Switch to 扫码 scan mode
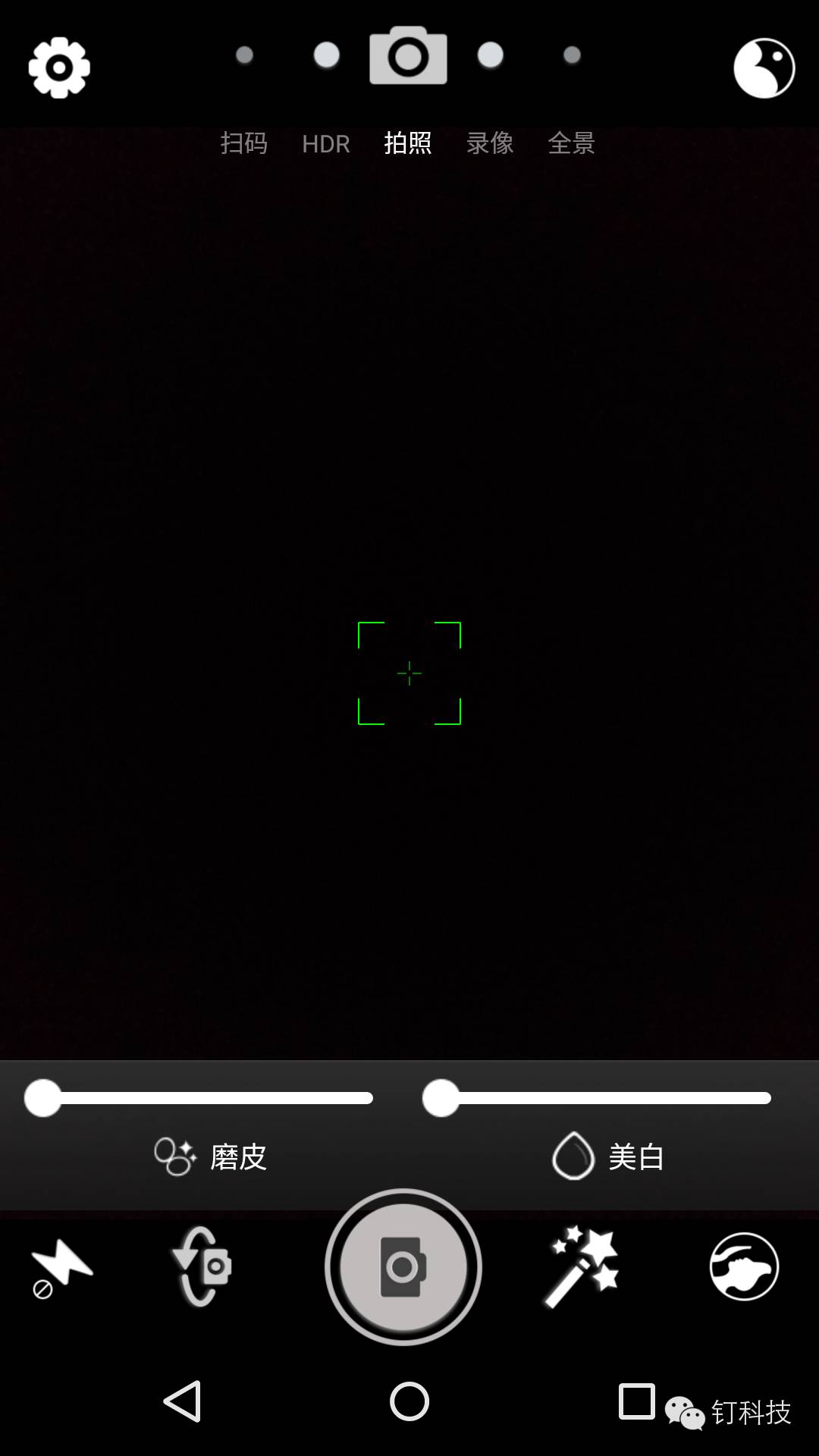The image size is (819, 1456). pos(243,143)
